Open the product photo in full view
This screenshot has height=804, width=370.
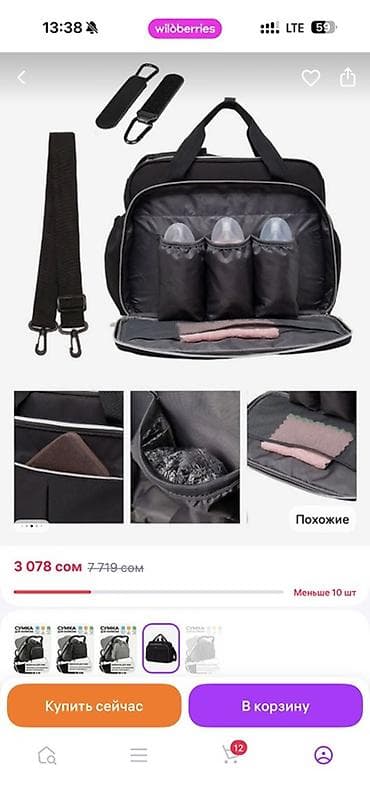[185, 215]
